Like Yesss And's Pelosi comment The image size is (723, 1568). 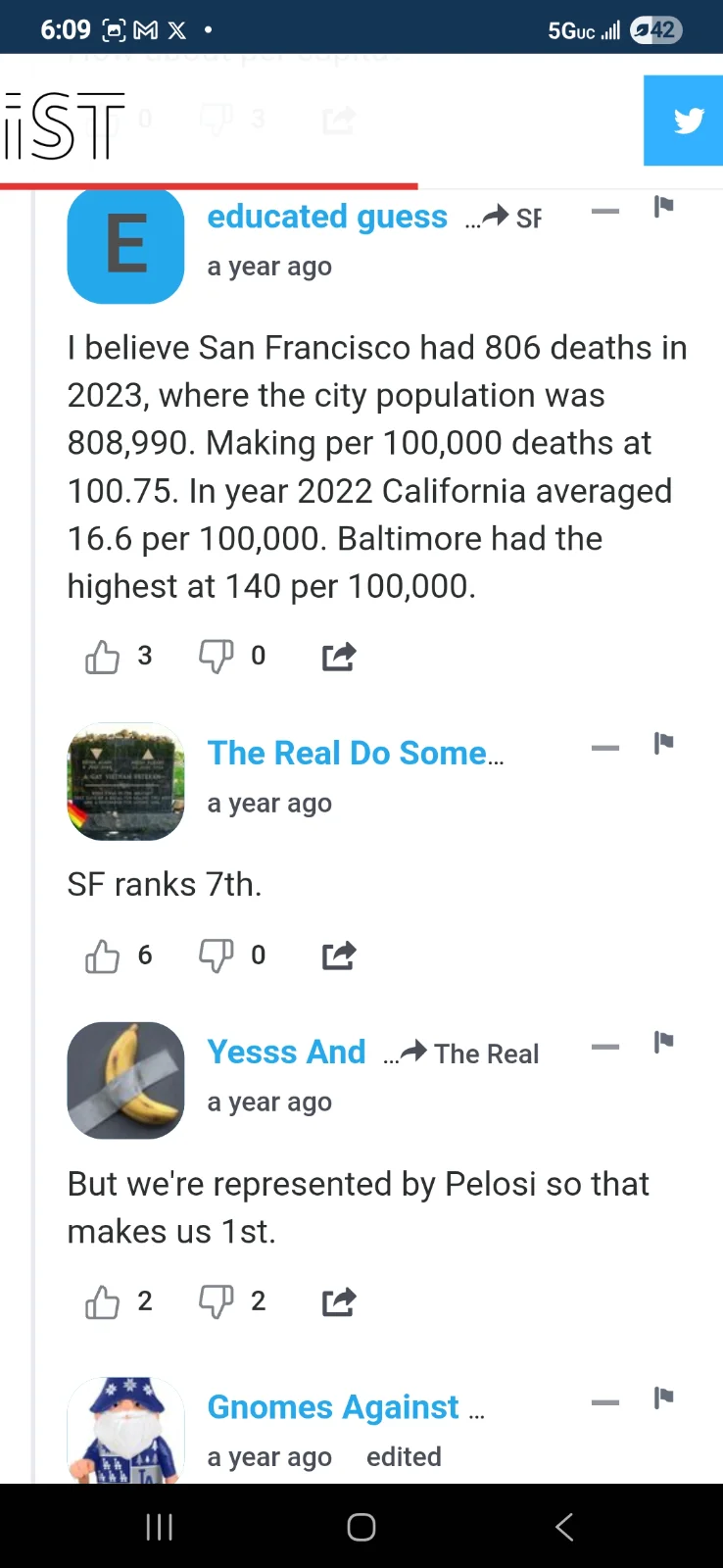pyautogui.click(x=103, y=1302)
